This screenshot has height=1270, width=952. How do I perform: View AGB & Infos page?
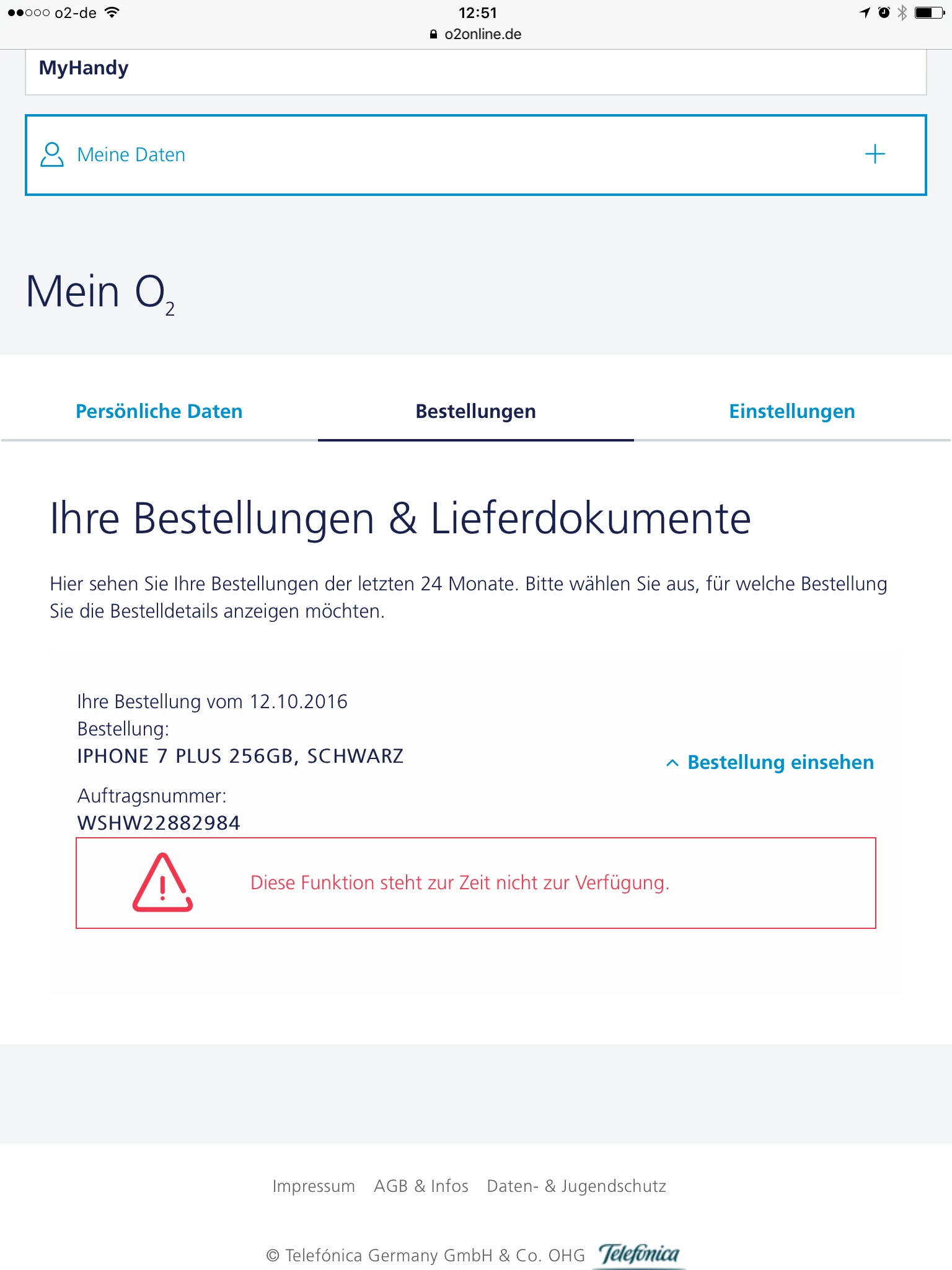pos(421,1186)
